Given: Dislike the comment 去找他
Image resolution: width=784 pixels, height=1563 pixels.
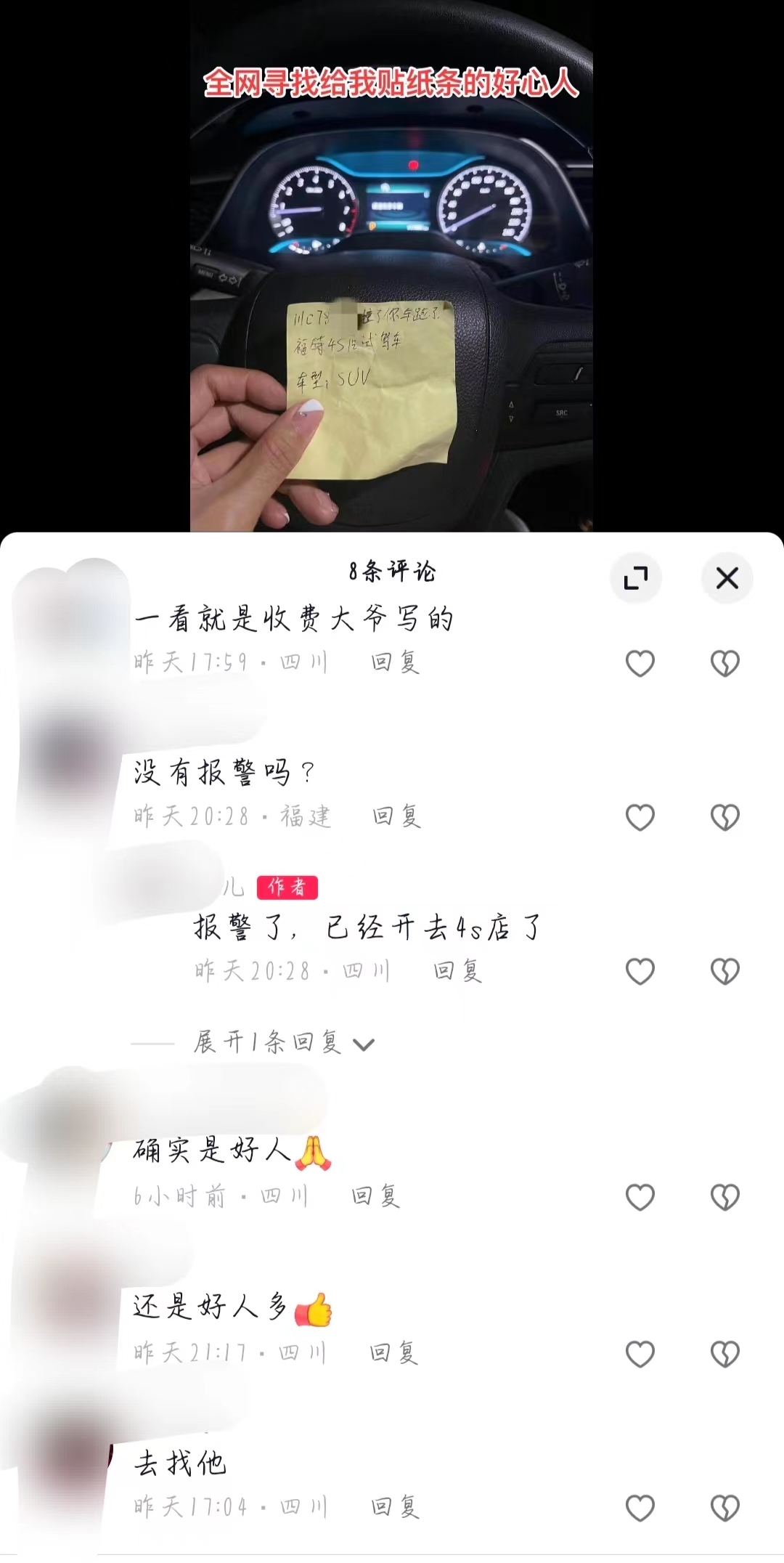Looking at the screenshot, I should pyautogui.click(x=724, y=1509).
